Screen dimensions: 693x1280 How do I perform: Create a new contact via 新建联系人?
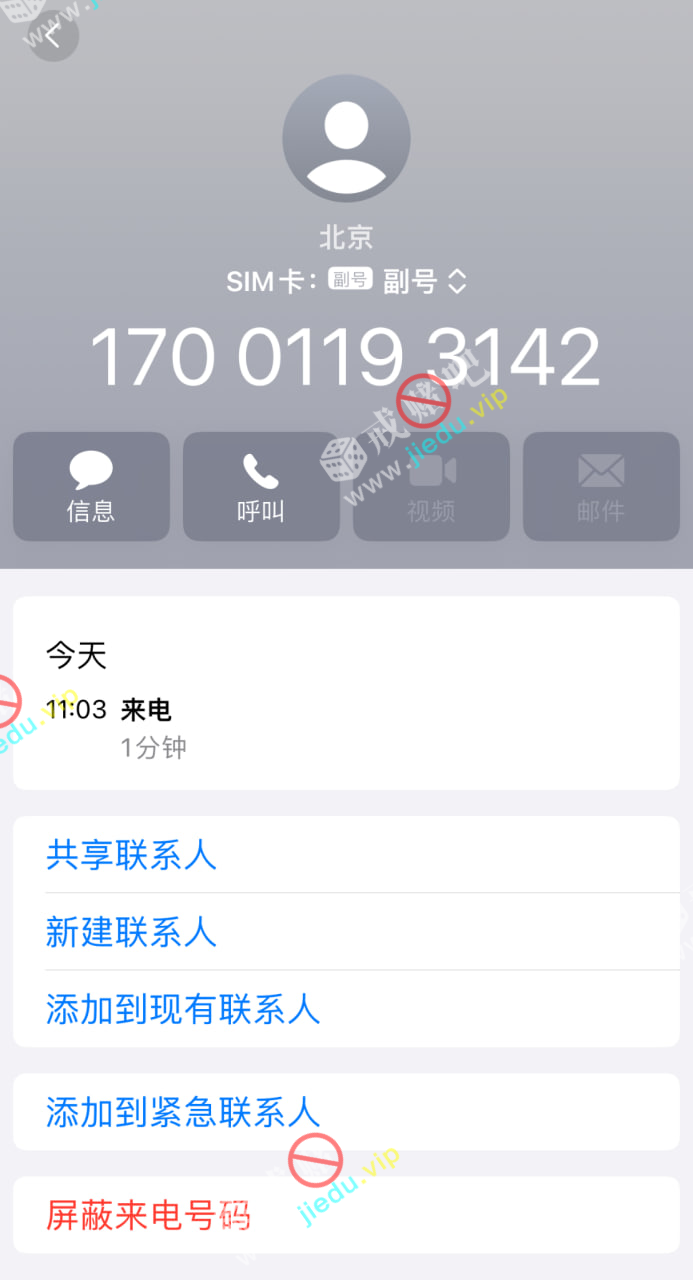tap(131, 932)
